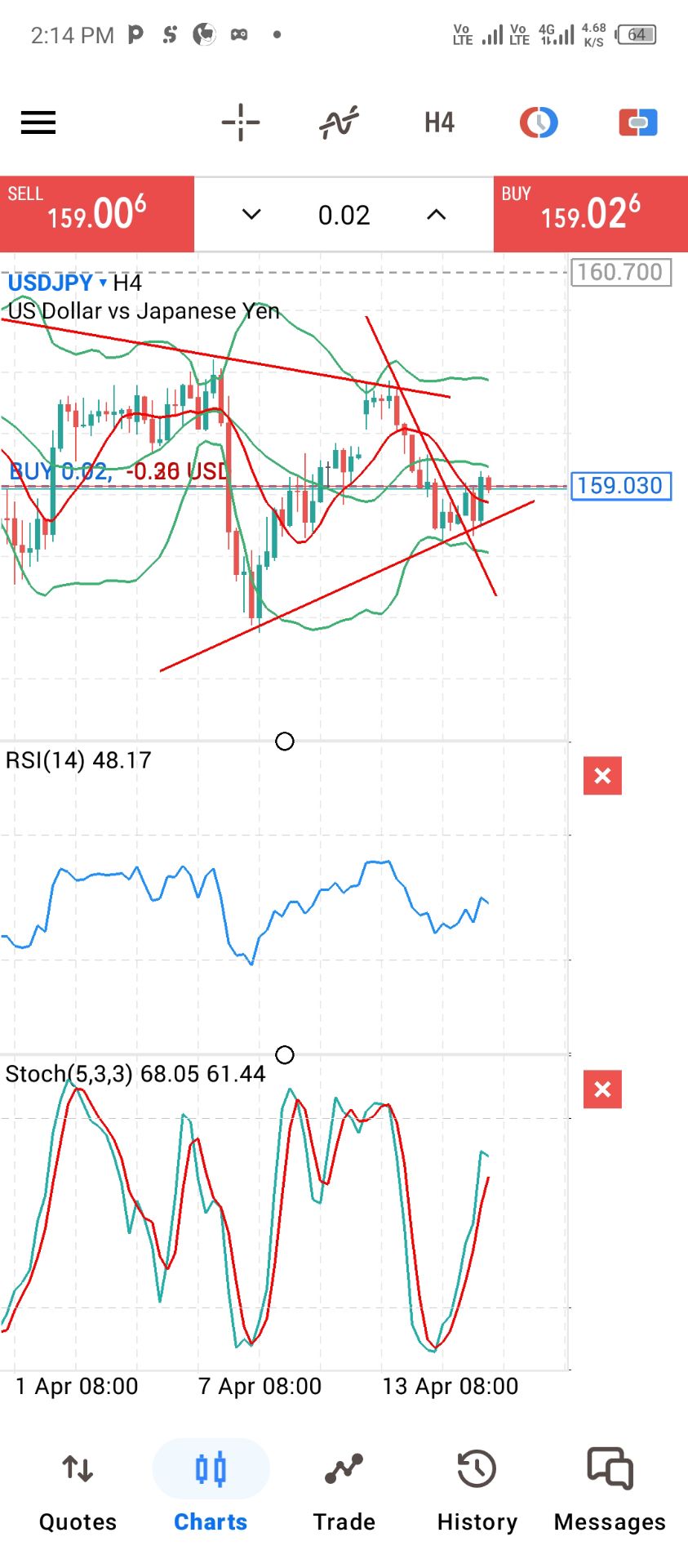Remove the RSI(14) indicator window
Viewport: 688px width, 1568px height.
(602, 775)
